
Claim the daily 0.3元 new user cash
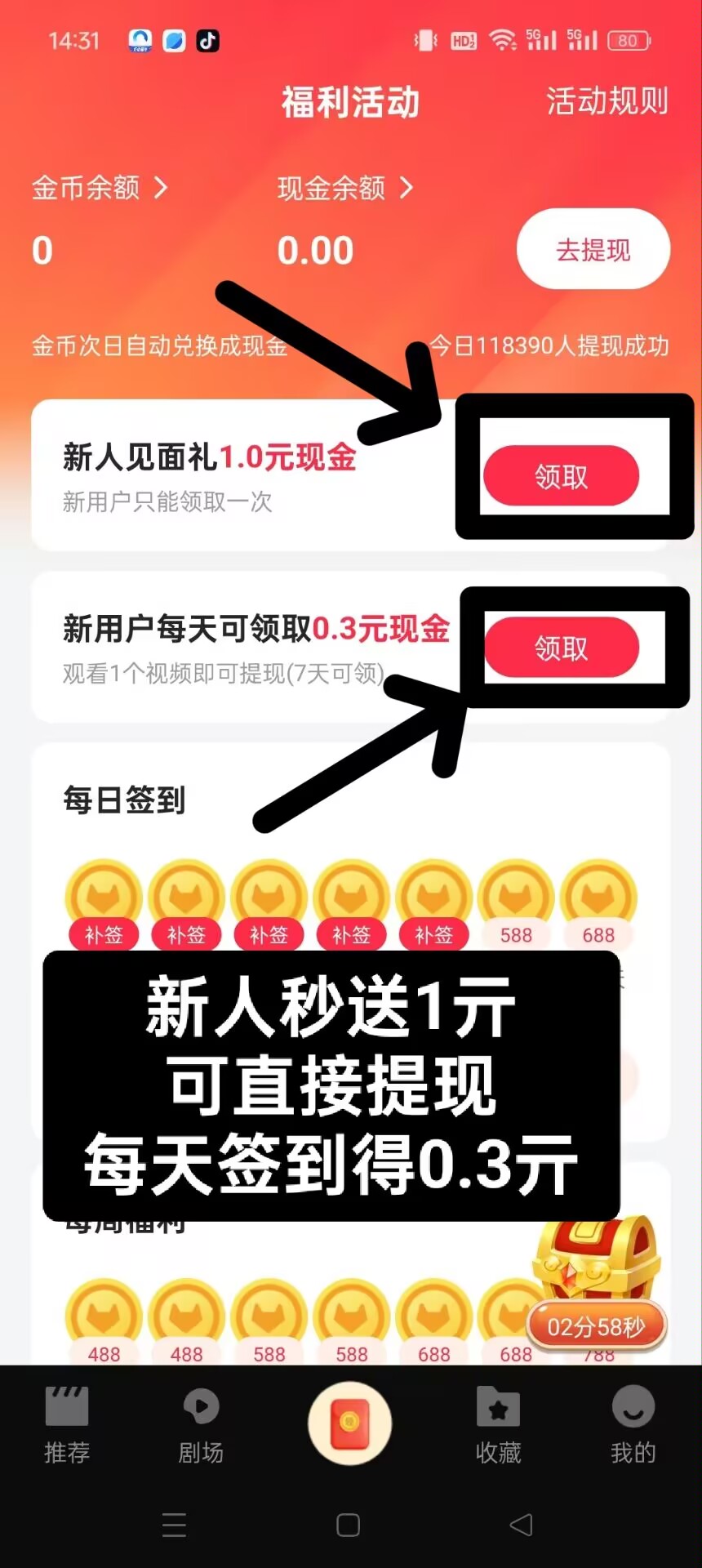561,648
